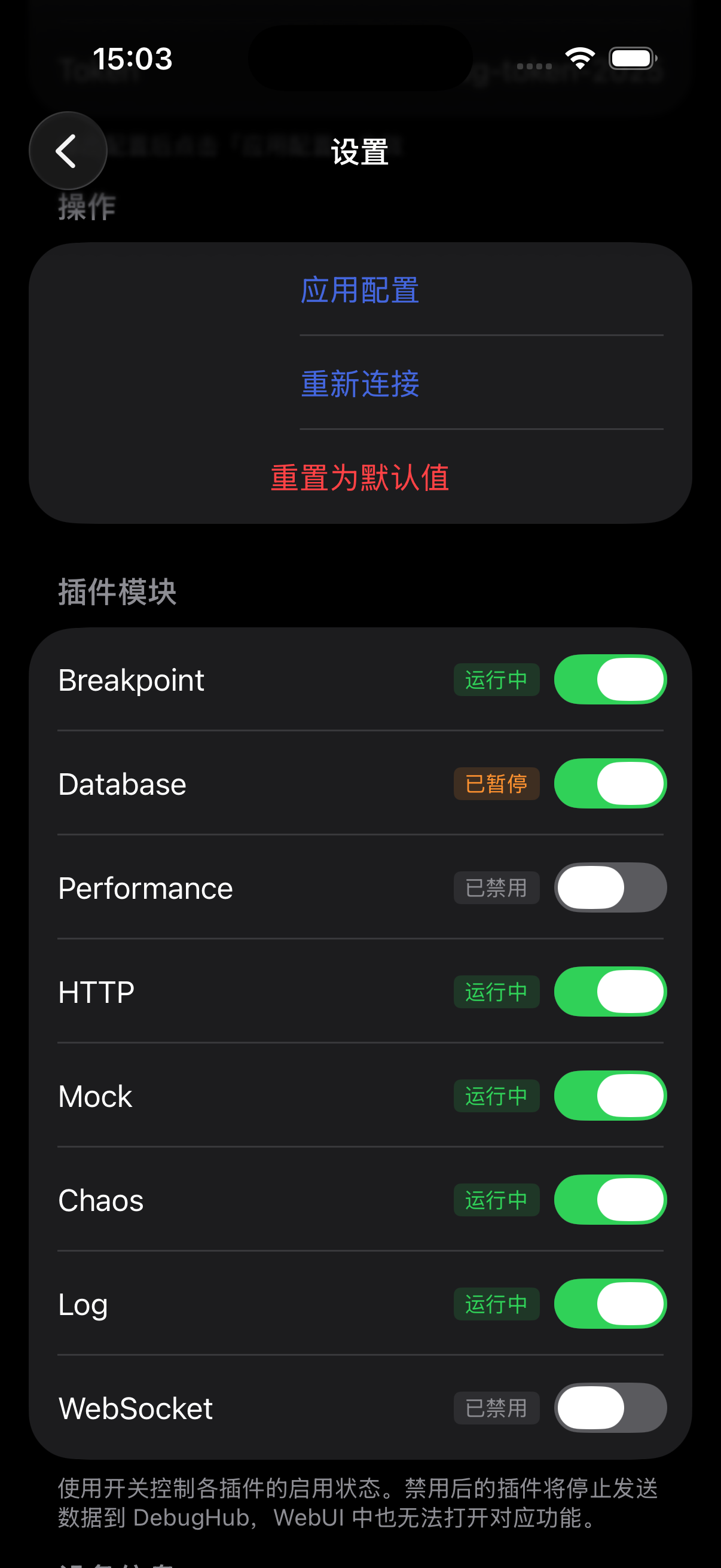Tap the red 重置为默认值 button
This screenshot has height=1568, width=721.
tap(360, 479)
